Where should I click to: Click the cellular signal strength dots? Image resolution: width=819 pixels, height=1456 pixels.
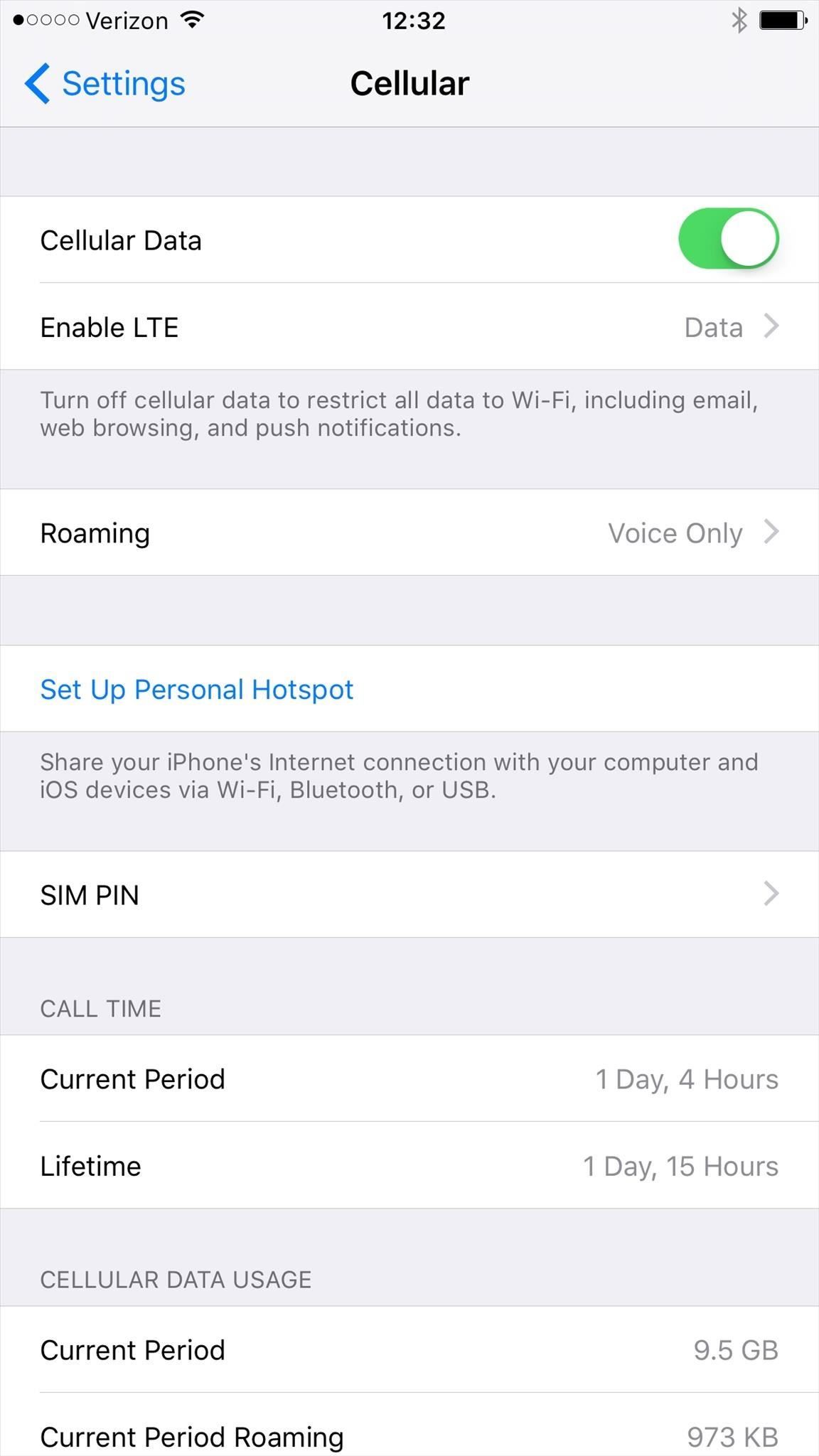coord(46,20)
